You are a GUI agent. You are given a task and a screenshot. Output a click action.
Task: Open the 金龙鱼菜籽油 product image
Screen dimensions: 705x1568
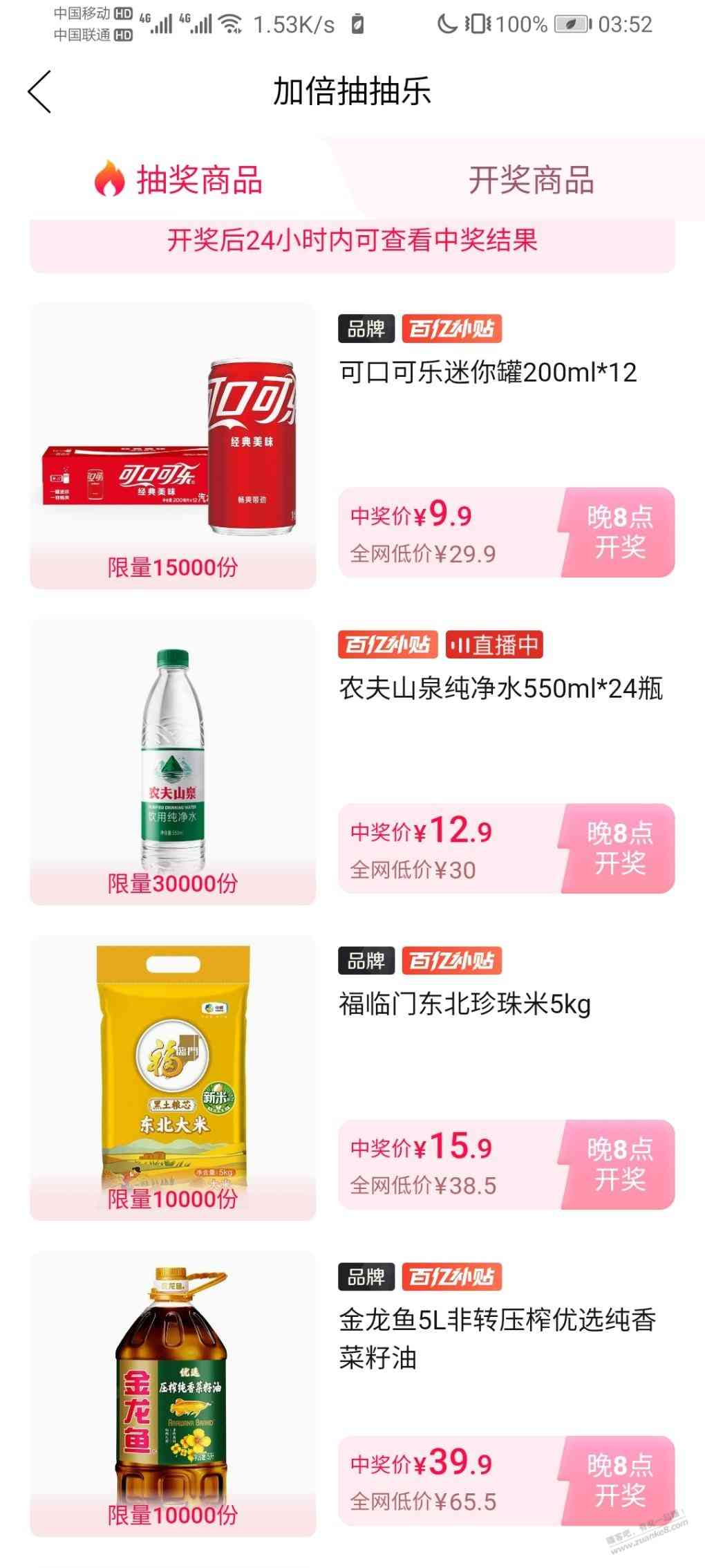pos(173,1392)
